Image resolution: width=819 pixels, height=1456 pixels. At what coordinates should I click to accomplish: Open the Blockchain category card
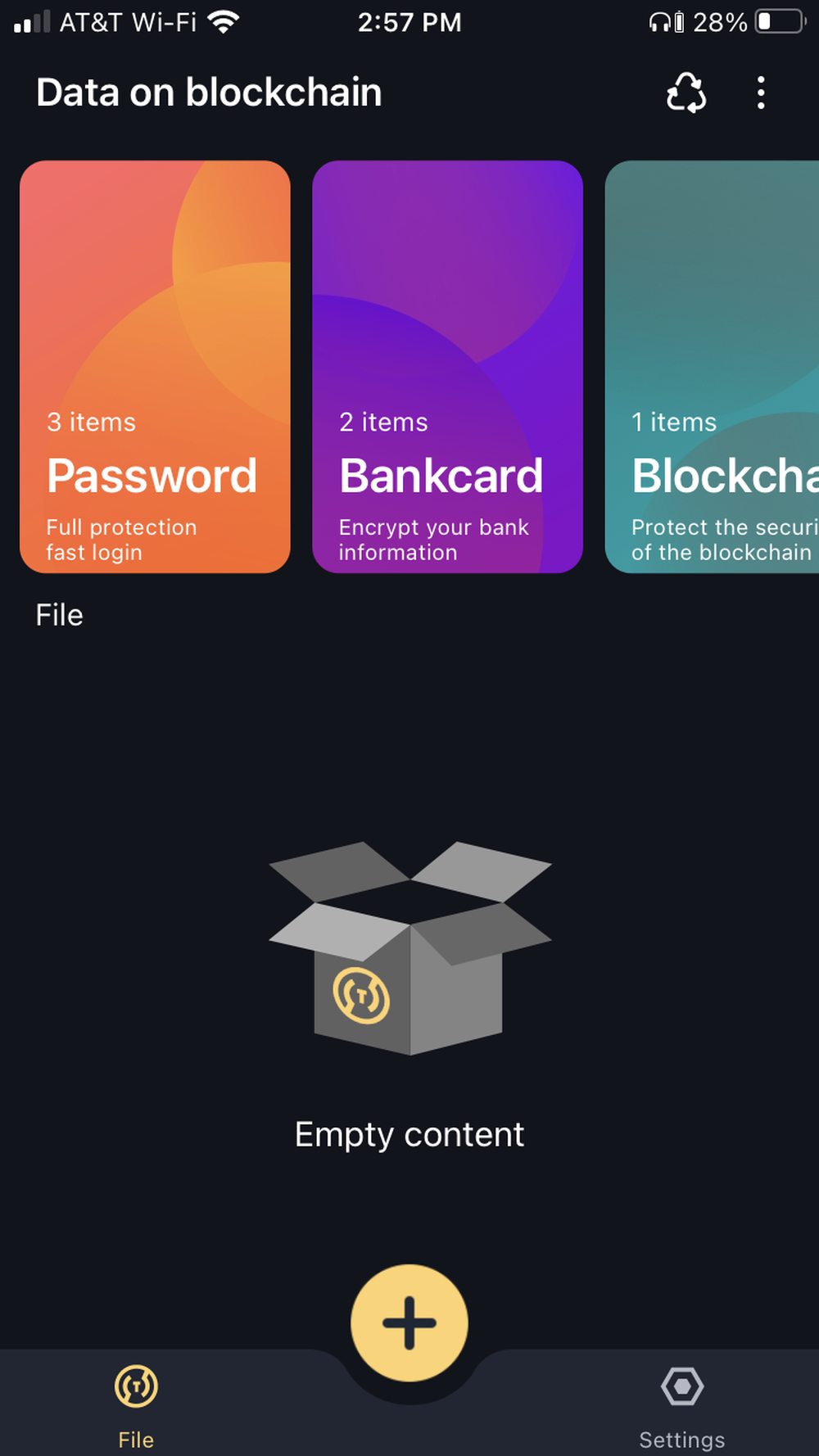(721, 366)
